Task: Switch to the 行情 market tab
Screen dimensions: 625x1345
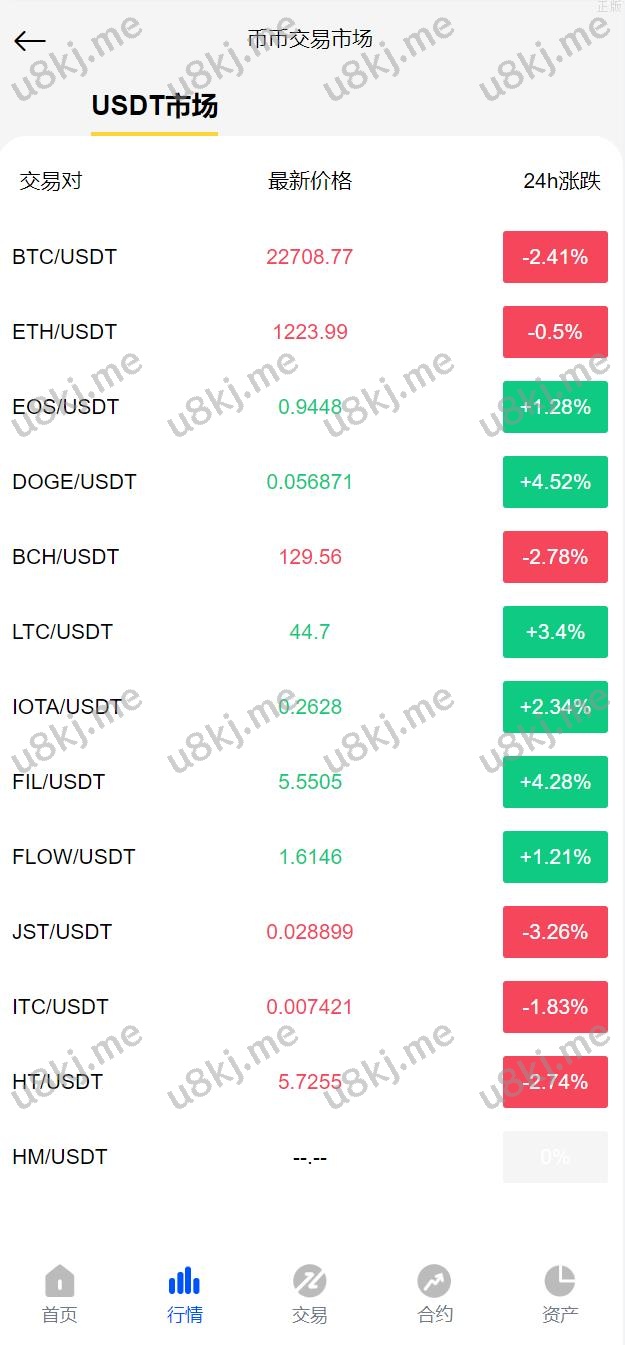Action: point(185,1294)
